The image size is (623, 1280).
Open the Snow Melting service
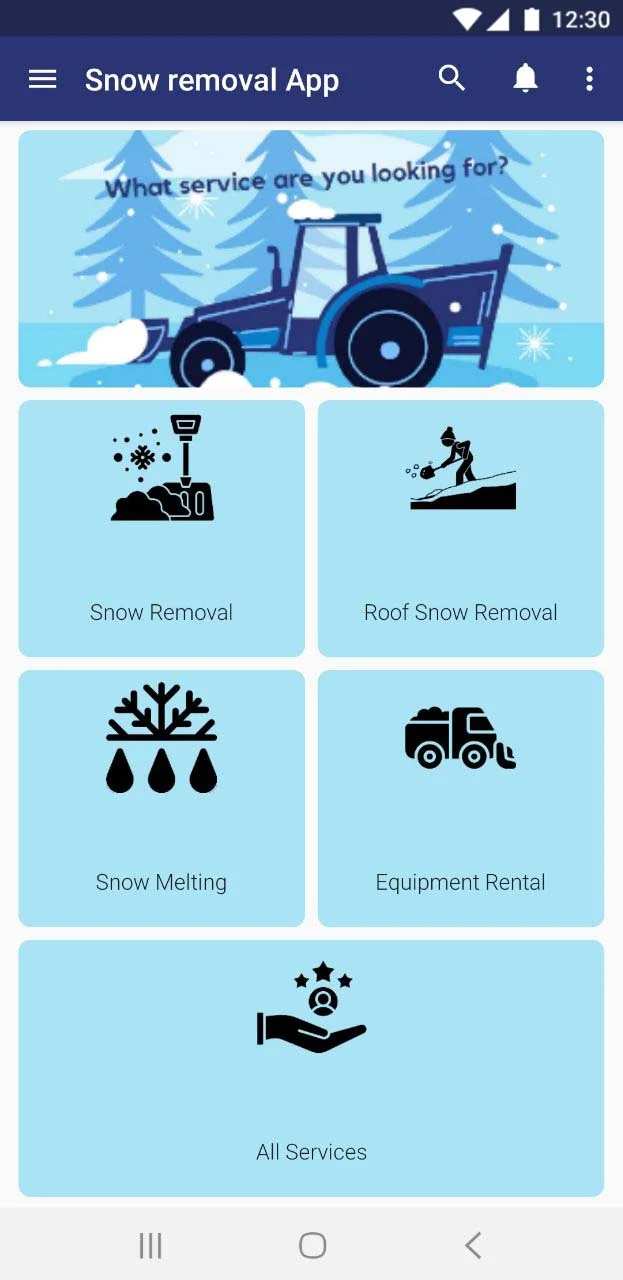[161, 798]
